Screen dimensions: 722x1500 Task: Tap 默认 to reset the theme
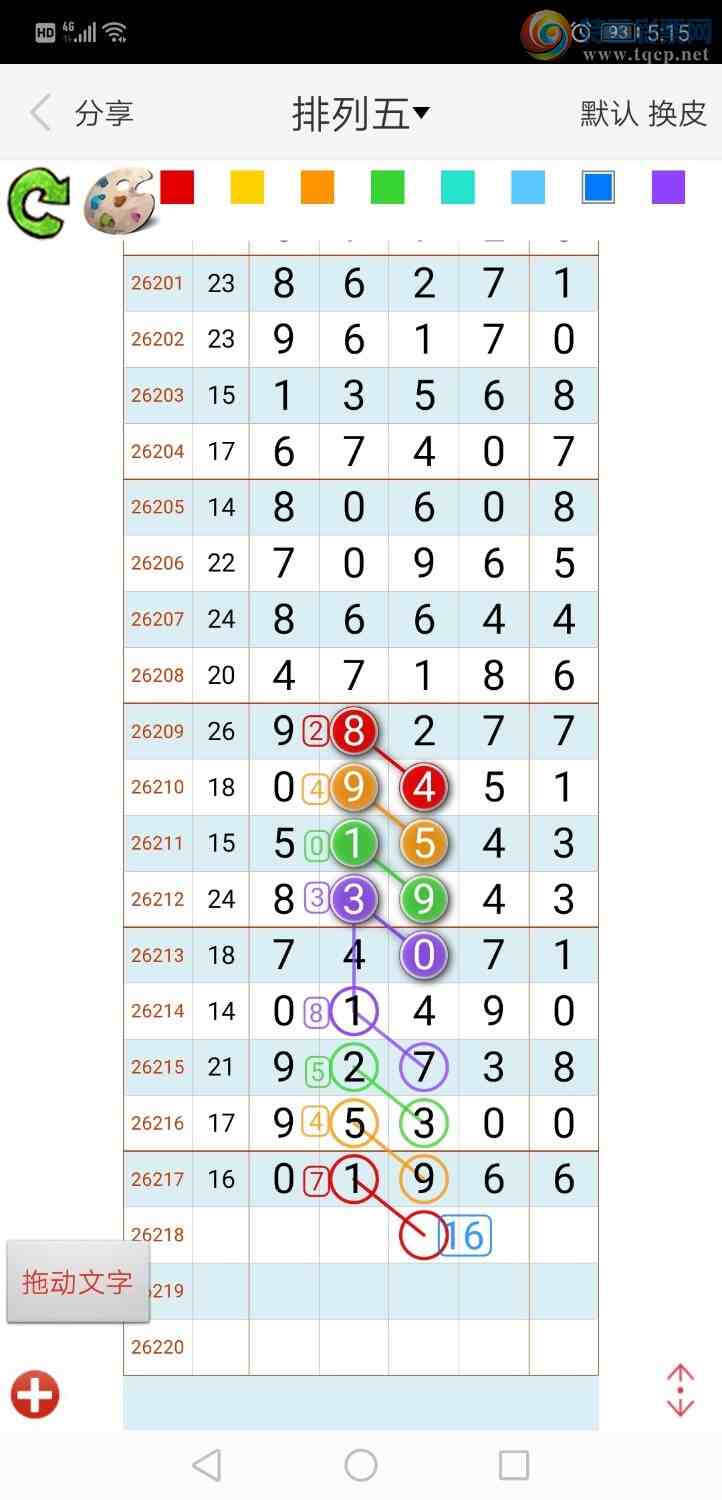609,113
